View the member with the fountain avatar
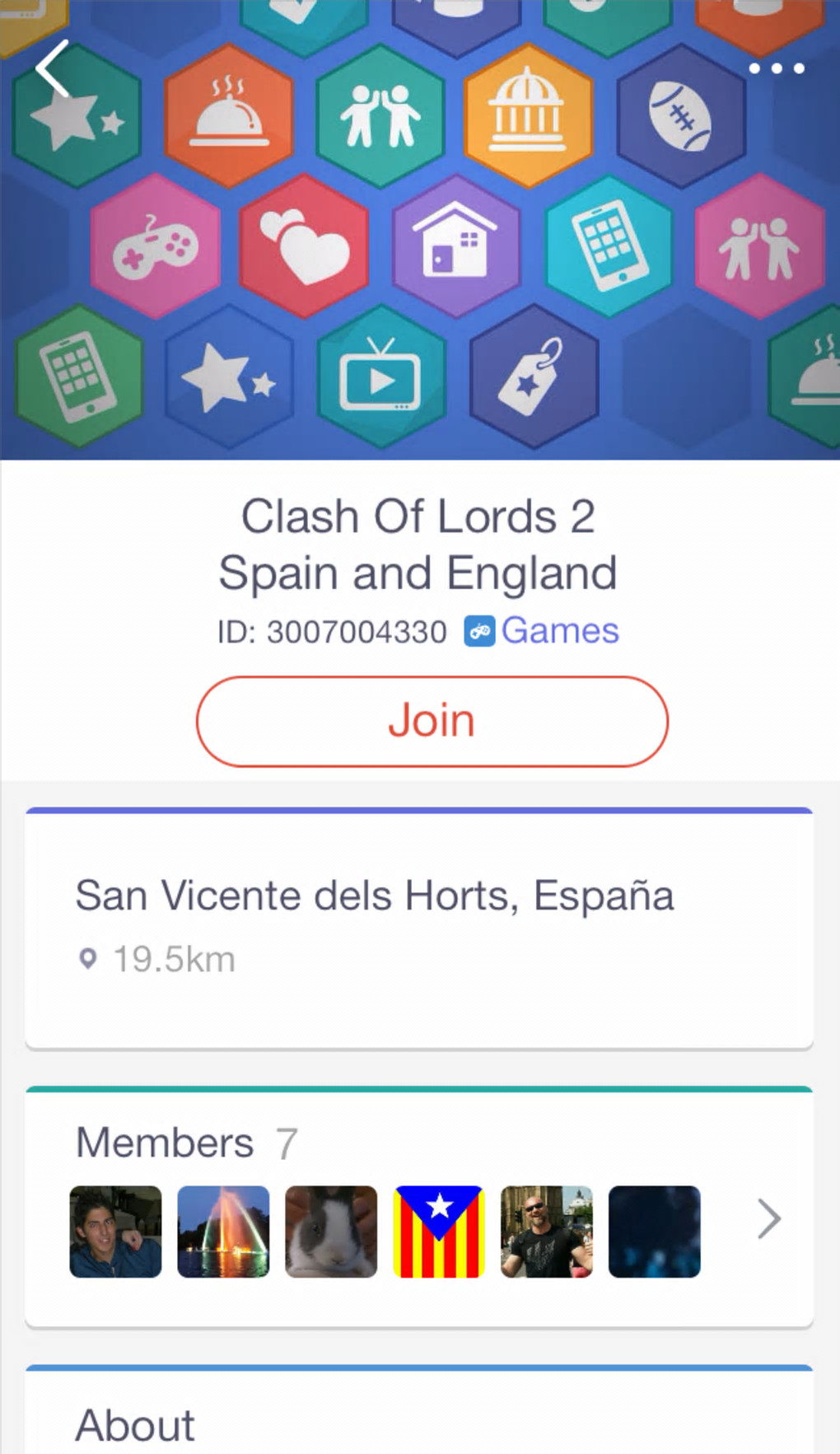This screenshot has width=840, height=1454. pos(223,1232)
